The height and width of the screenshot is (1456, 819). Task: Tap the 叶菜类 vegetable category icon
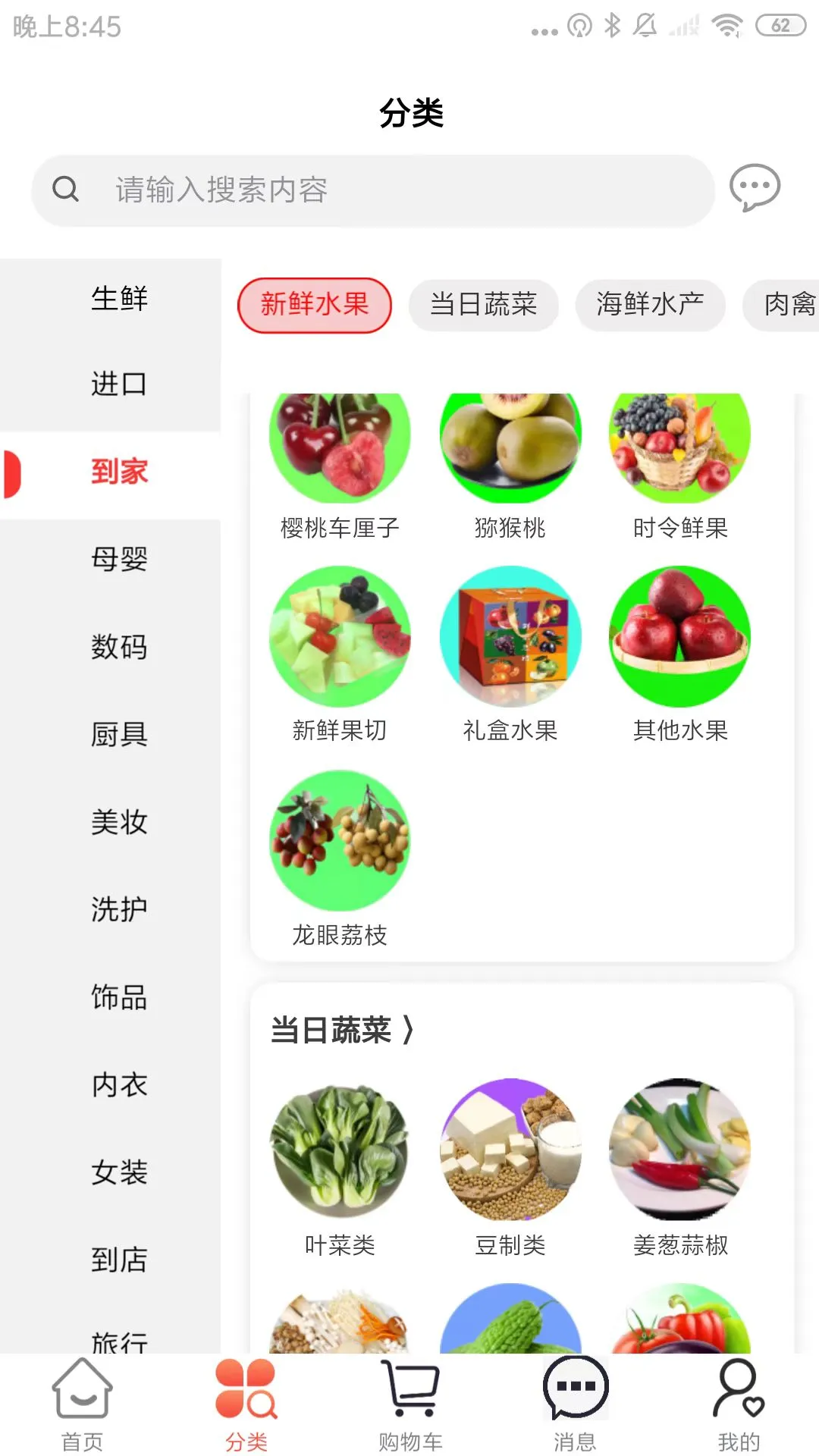(339, 1153)
